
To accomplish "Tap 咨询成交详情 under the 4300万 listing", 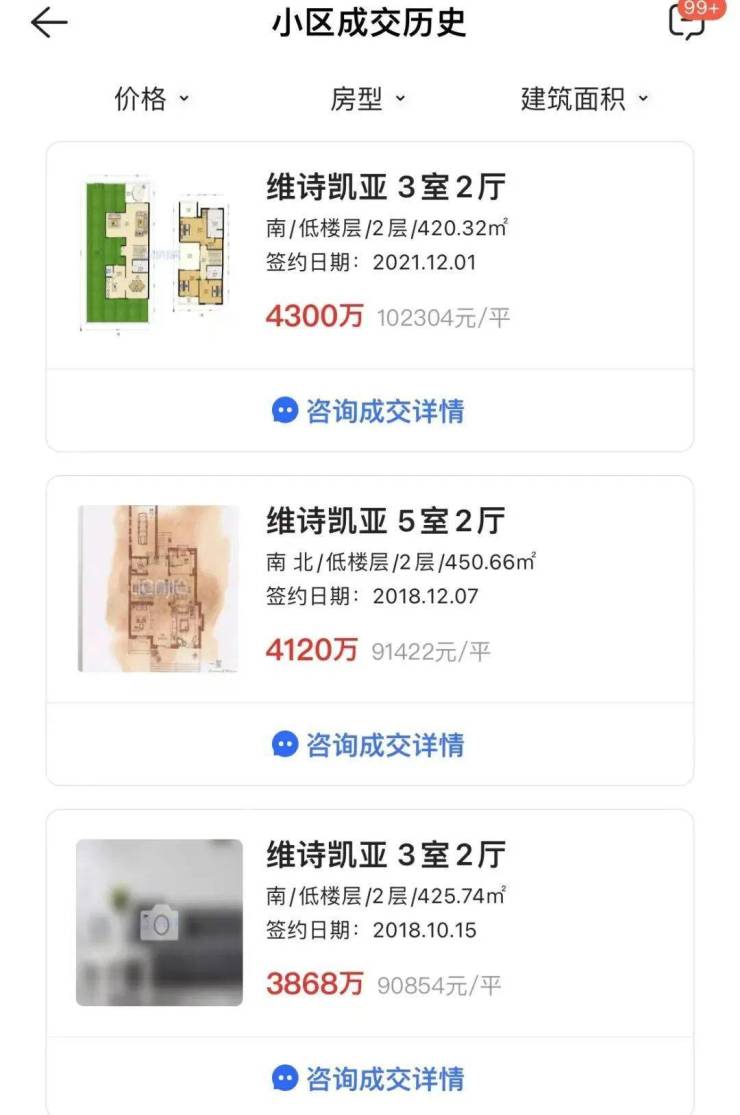I will (x=369, y=411).
